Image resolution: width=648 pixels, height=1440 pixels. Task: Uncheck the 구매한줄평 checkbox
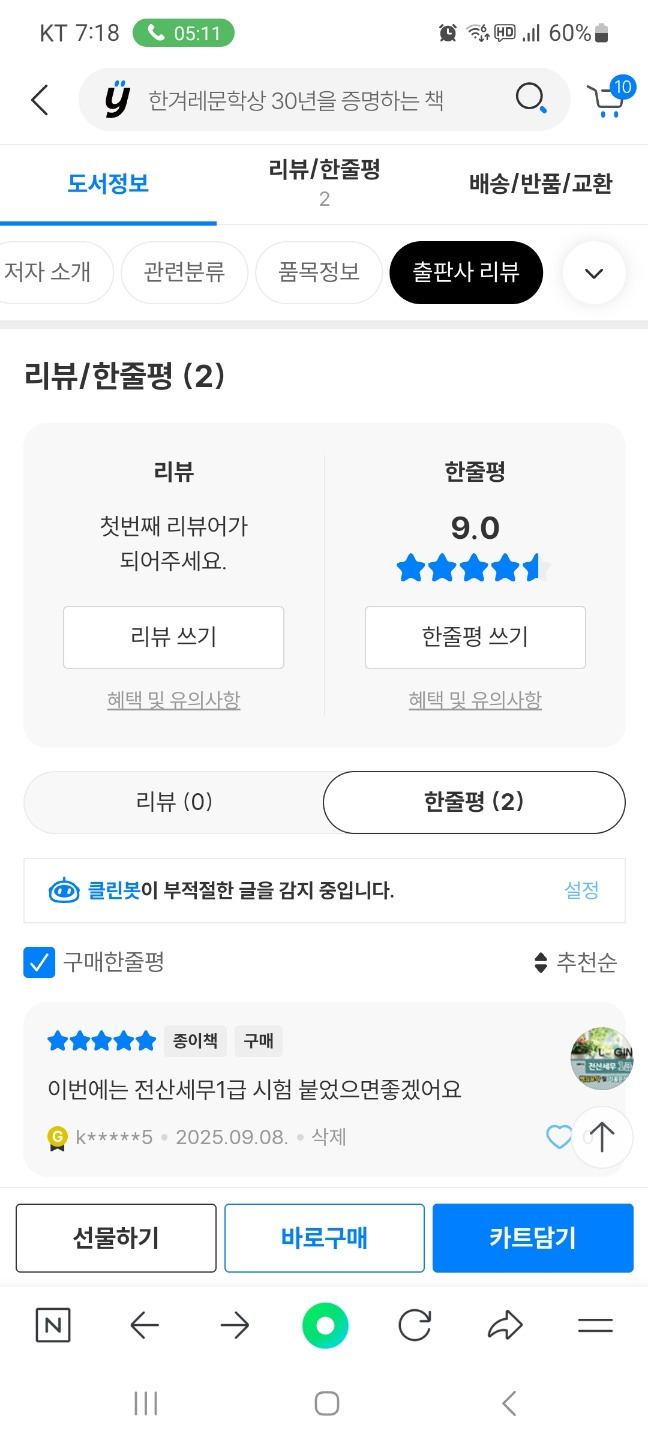coord(39,963)
